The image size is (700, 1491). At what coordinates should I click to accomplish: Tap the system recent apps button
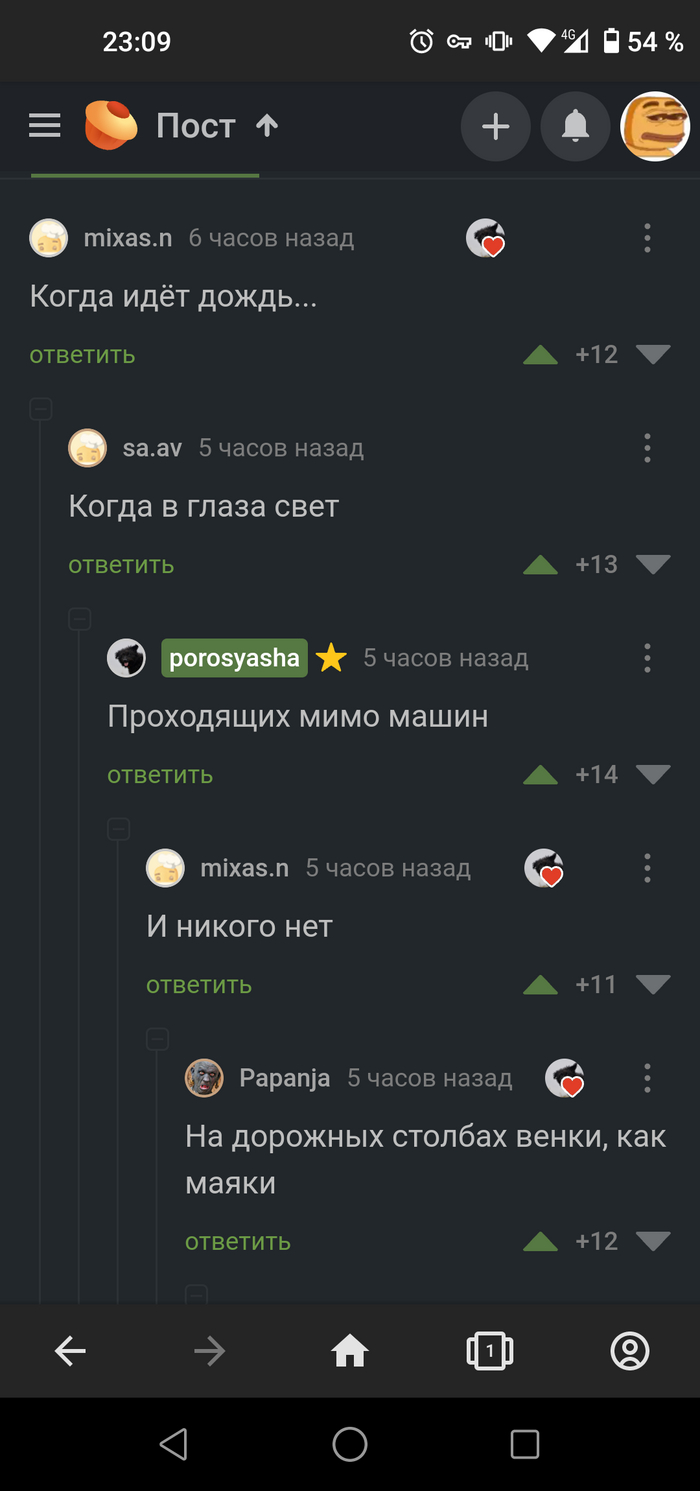tap(524, 1444)
